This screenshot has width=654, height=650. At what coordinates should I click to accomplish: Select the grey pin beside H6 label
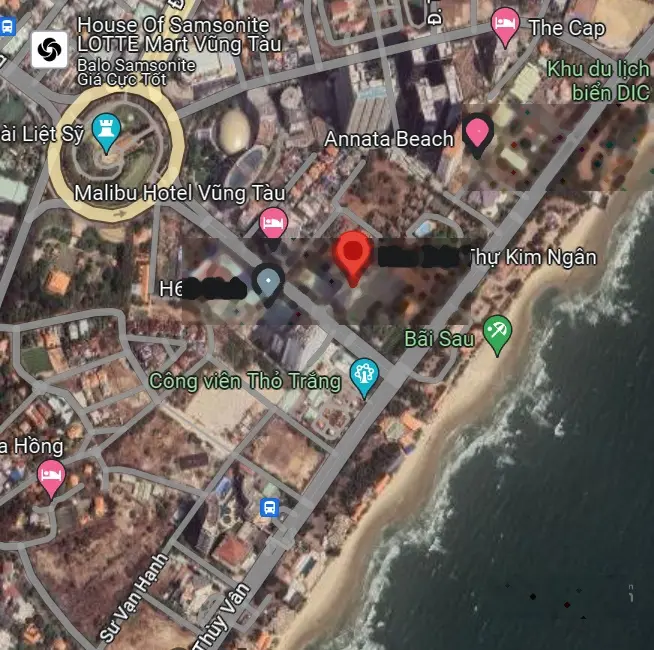coord(268,282)
